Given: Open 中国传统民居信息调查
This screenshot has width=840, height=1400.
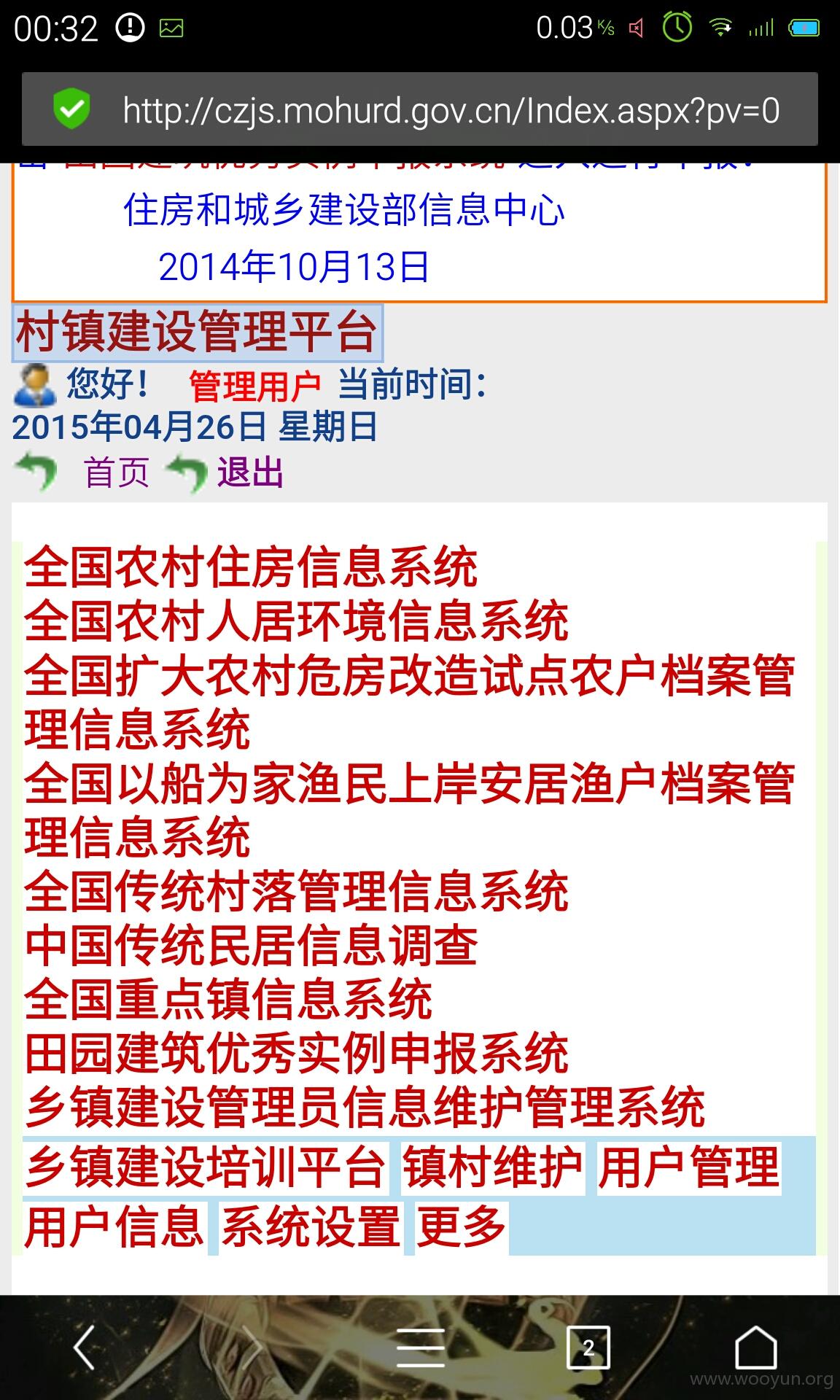Looking at the screenshot, I should pos(251,945).
